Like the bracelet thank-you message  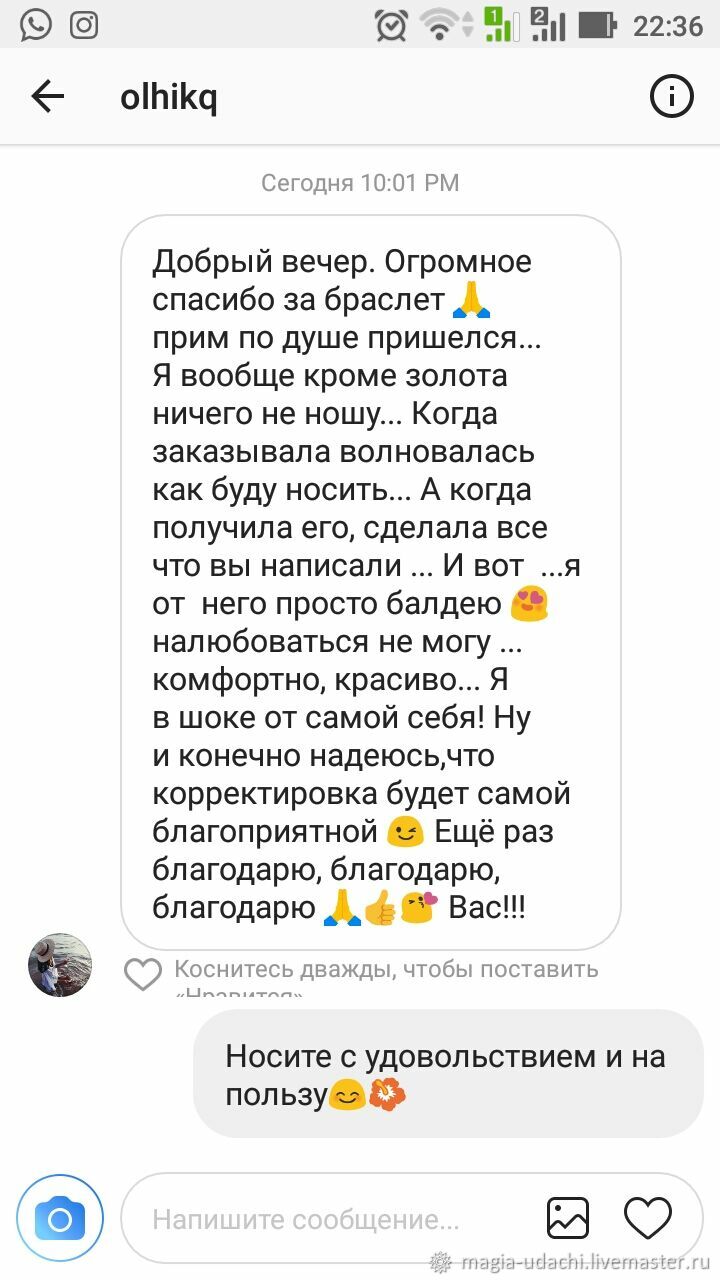pyautogui.click(x=143, y=974)
